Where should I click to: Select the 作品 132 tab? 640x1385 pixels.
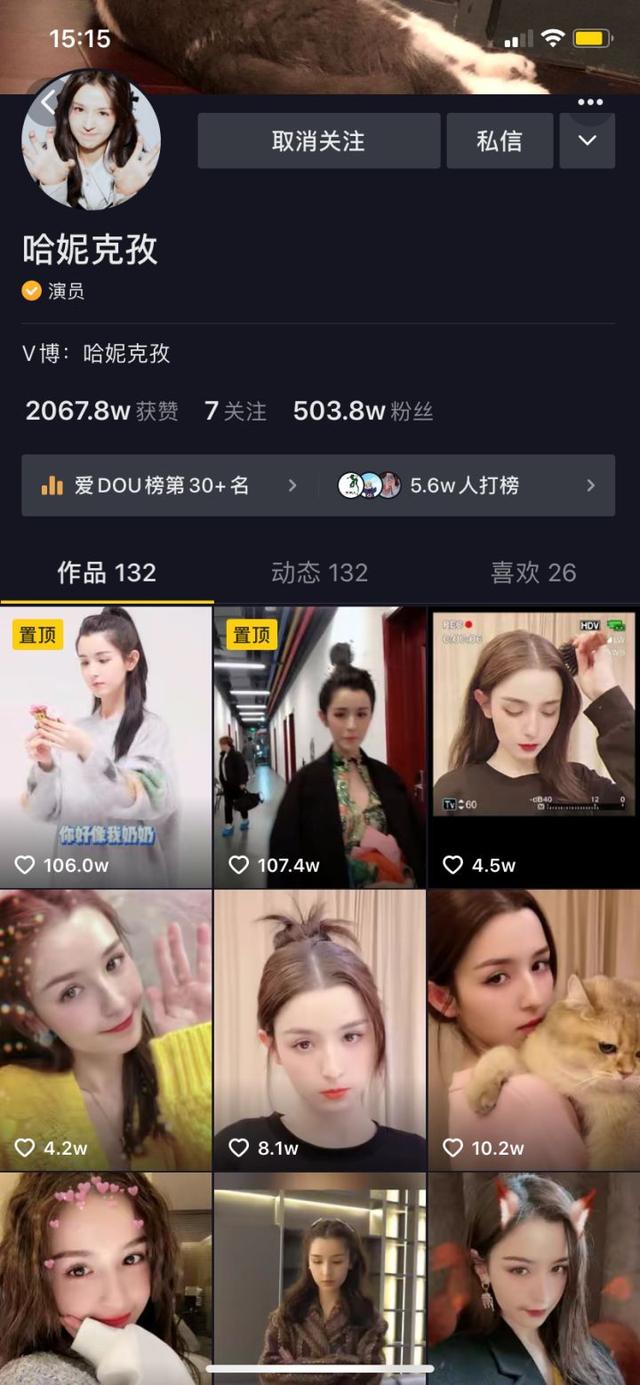(107, 573)
